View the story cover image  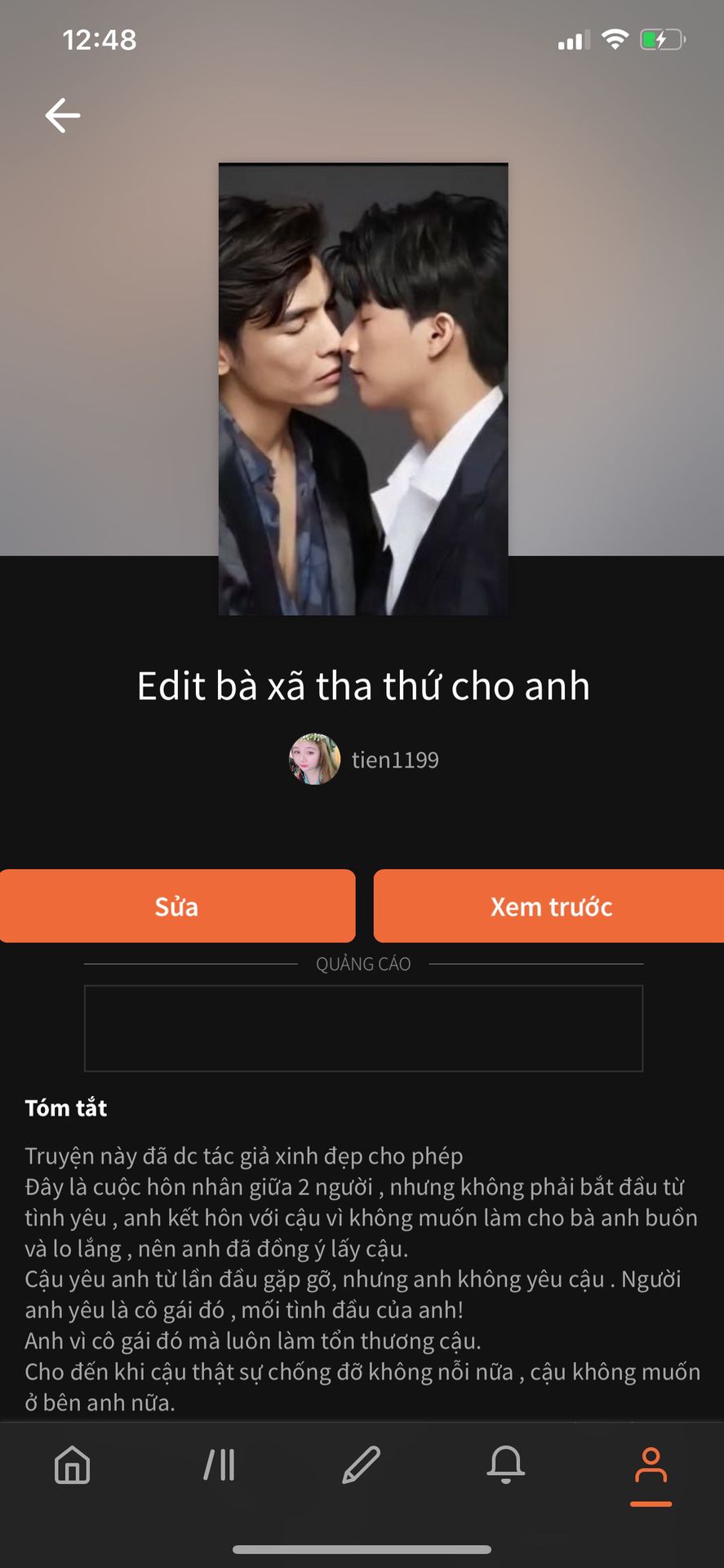[x=363, y=389]
